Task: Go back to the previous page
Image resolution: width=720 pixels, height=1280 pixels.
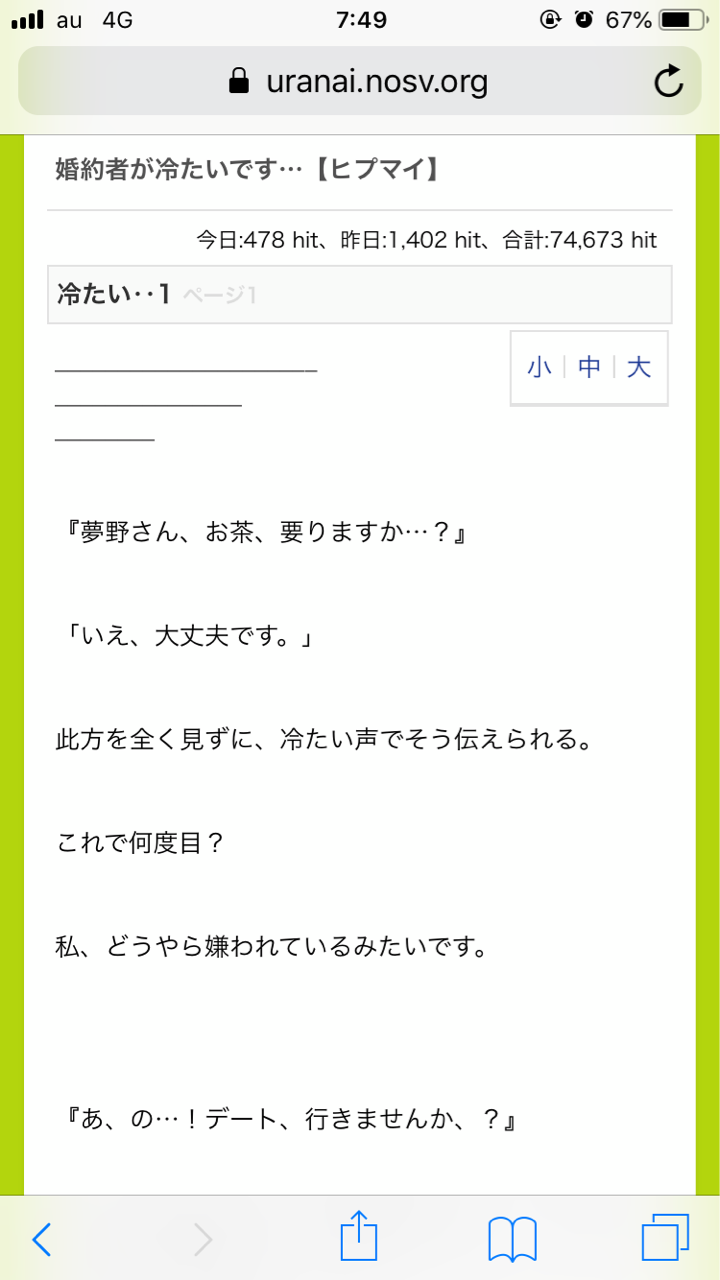Action: pyautogui.click(x=41, y=1240)
